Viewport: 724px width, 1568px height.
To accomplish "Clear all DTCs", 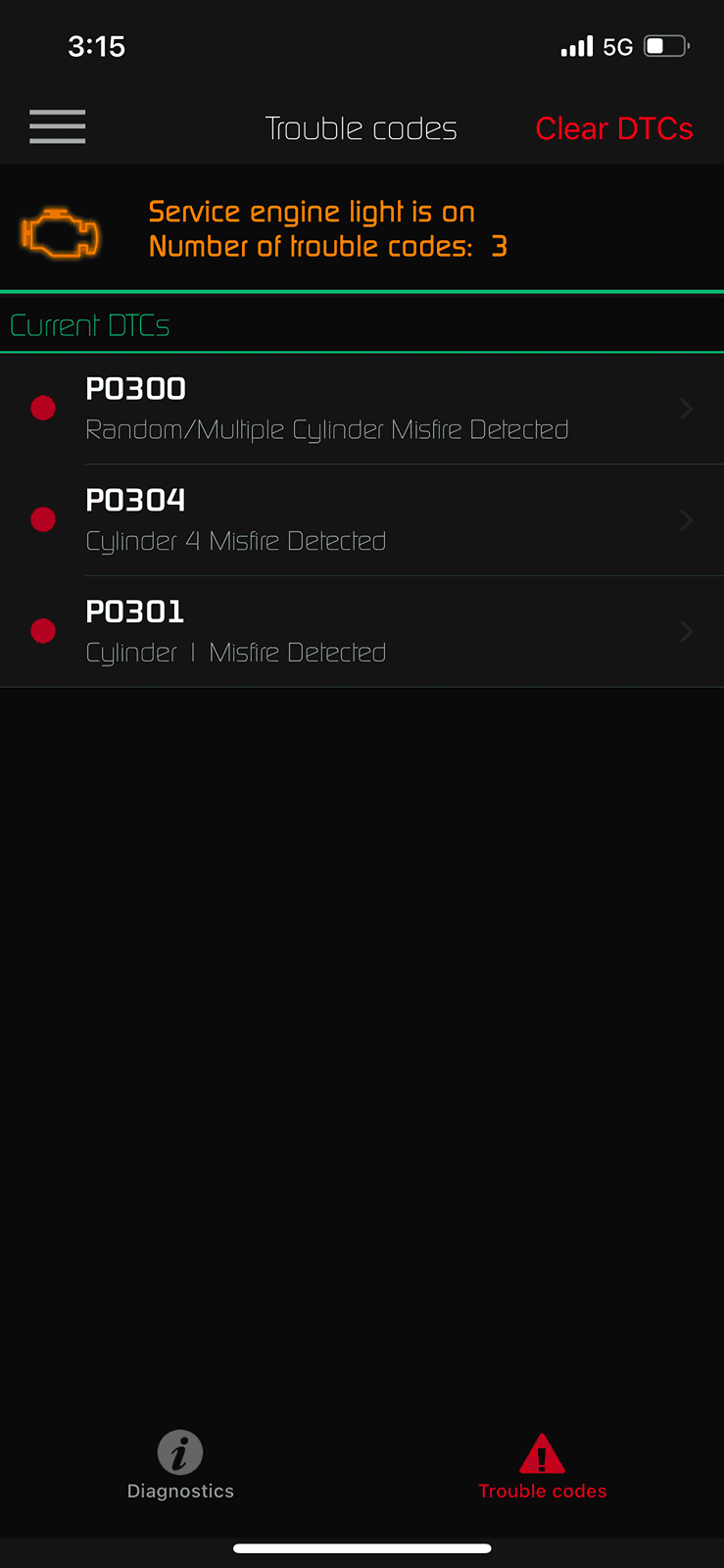I will 613,128.
